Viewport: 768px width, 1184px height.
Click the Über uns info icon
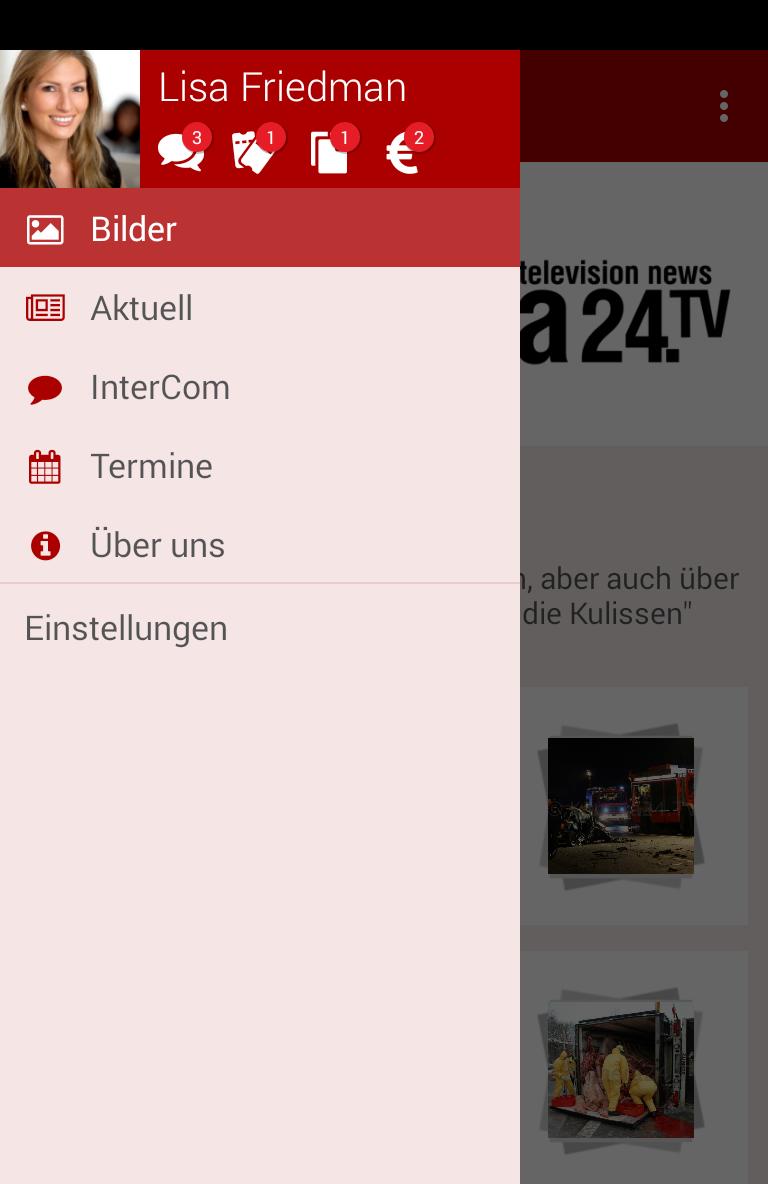(45, 545)
